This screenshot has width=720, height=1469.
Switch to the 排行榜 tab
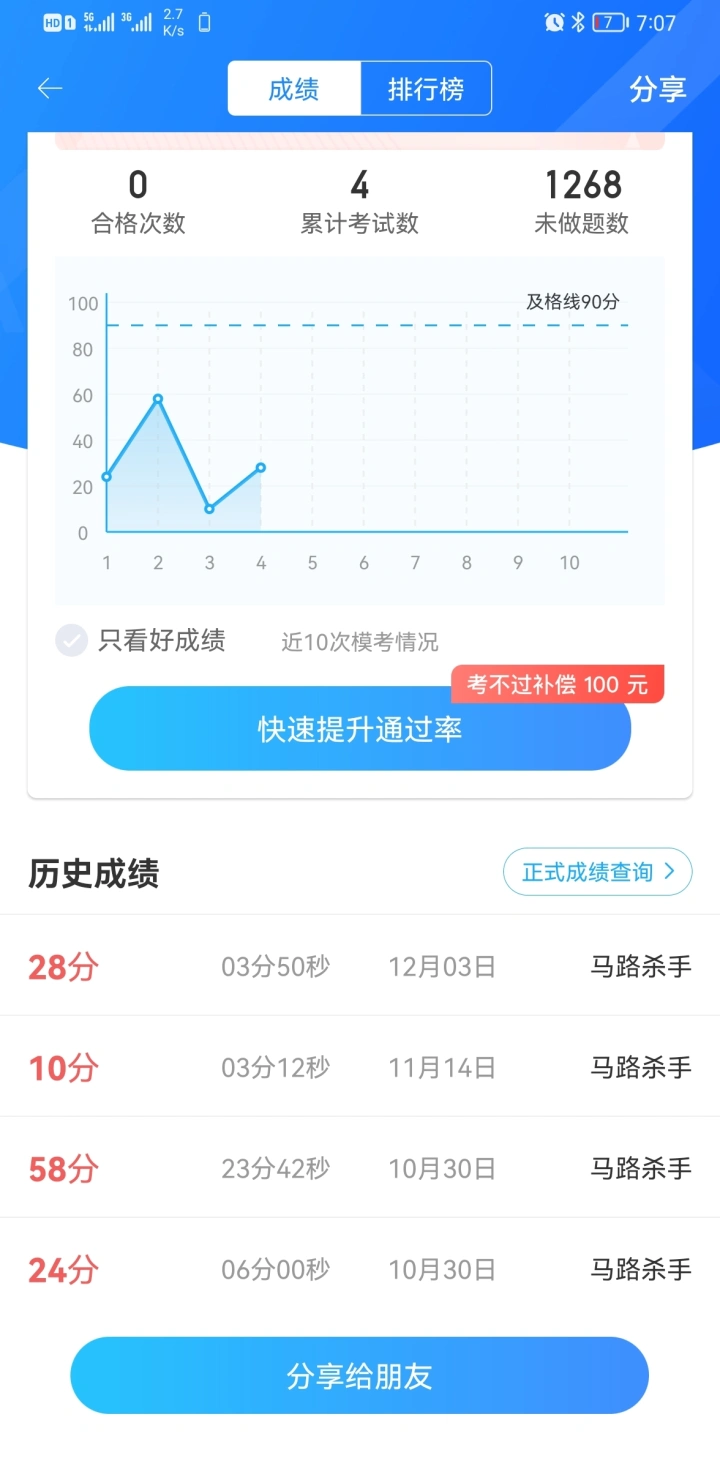[426, 89]
